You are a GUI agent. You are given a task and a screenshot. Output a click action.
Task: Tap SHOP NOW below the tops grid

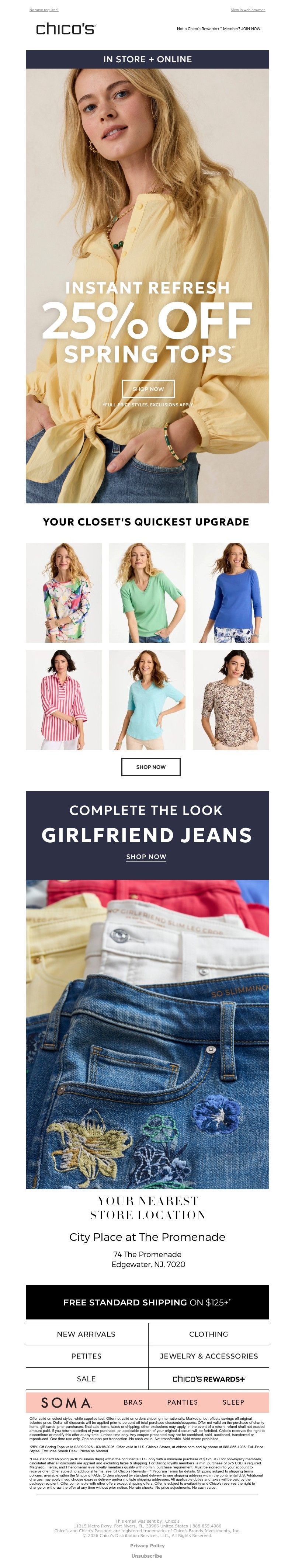point(151,766)
